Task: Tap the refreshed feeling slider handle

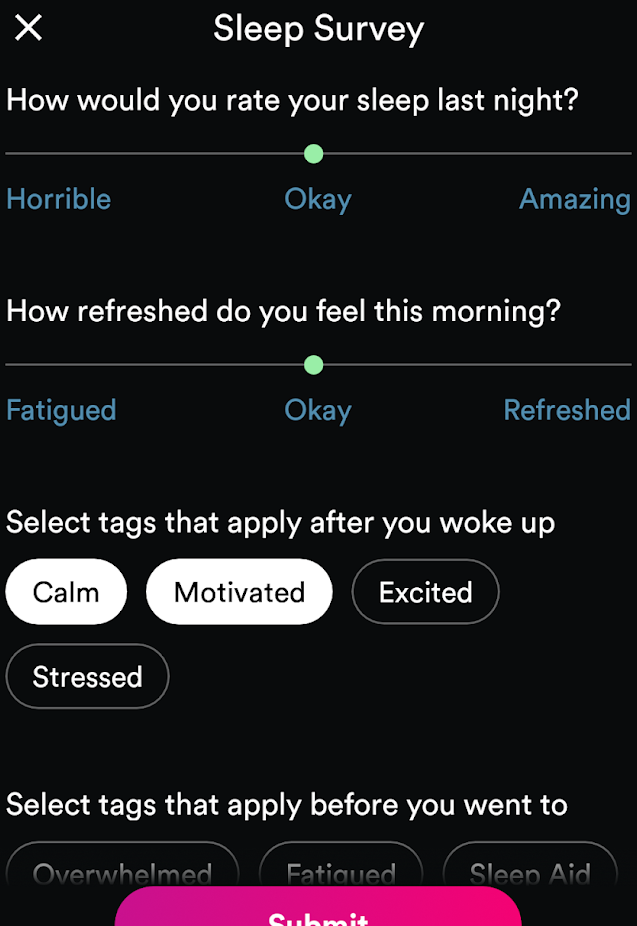Action: pyautogui.click(x=313, y=365)
